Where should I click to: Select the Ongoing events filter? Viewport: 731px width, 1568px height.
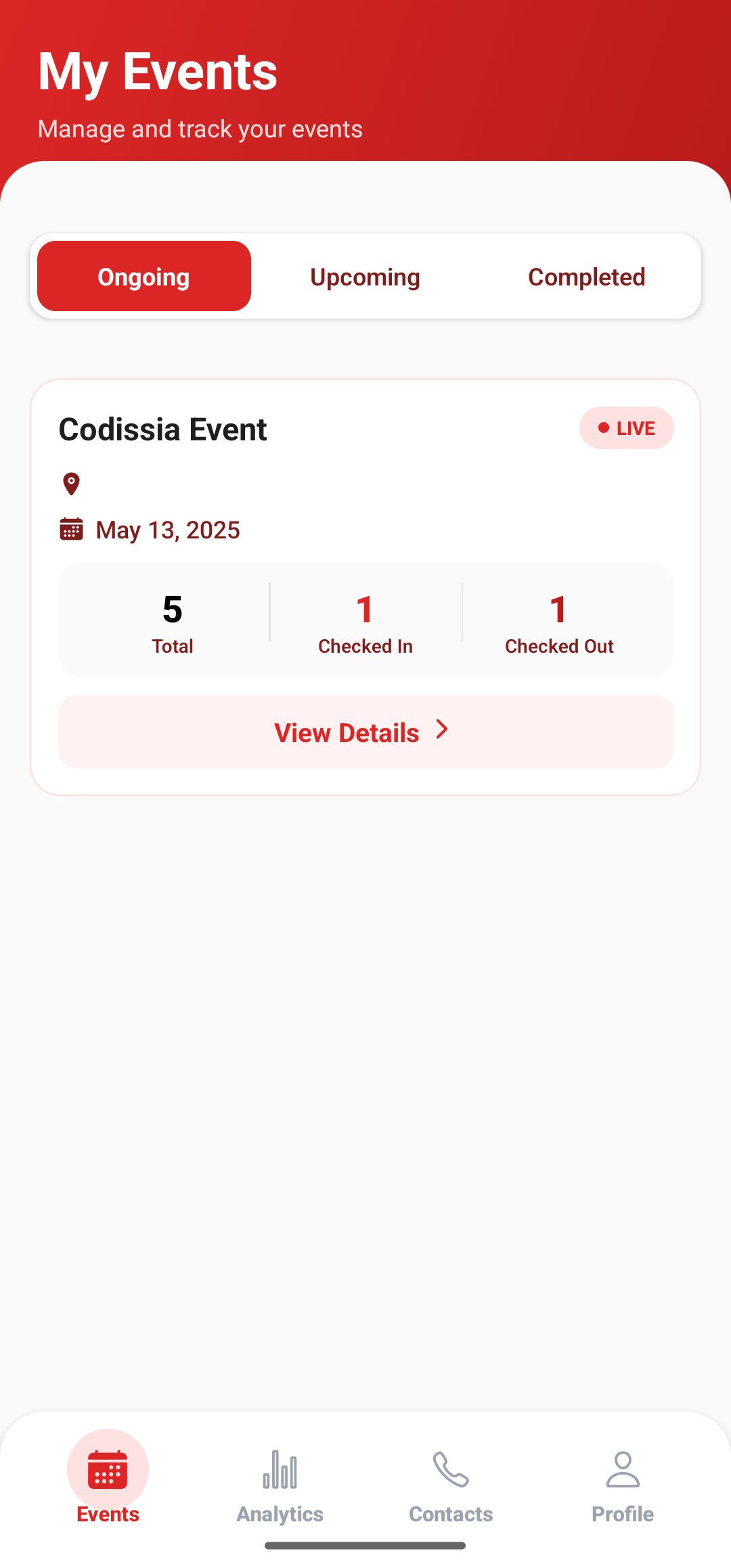click(x=143, y=276)
